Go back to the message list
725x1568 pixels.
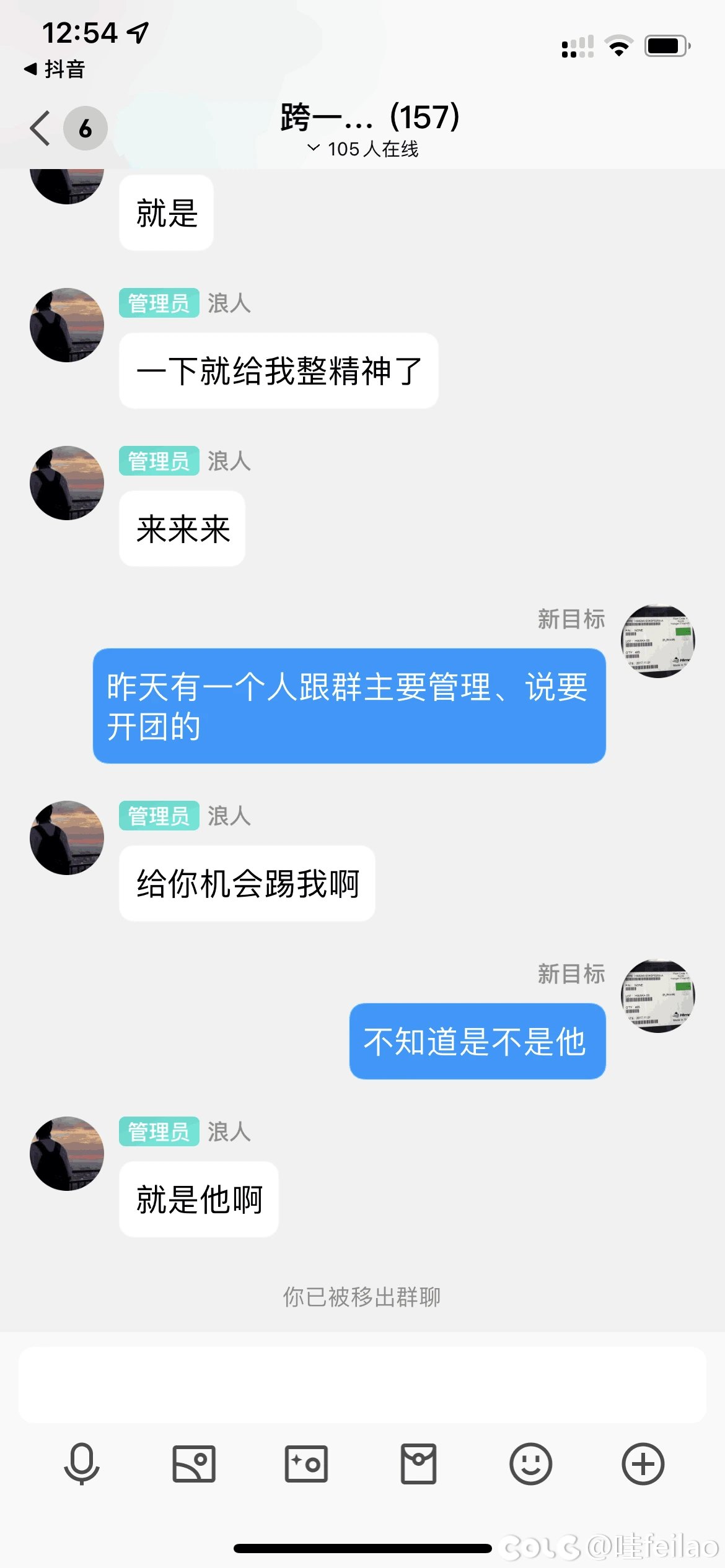coord(41,128)
